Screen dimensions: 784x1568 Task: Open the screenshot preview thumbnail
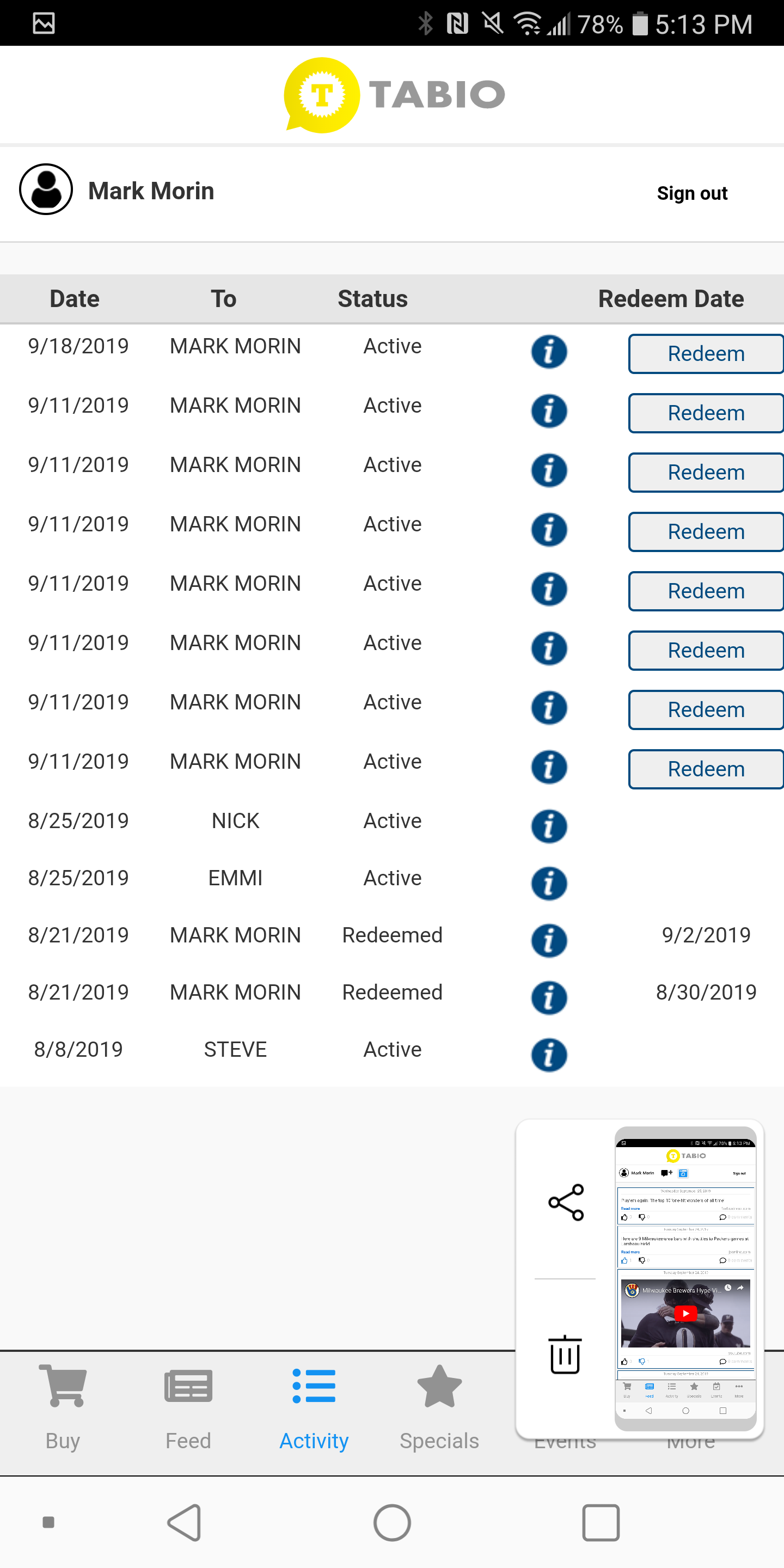685,1277
